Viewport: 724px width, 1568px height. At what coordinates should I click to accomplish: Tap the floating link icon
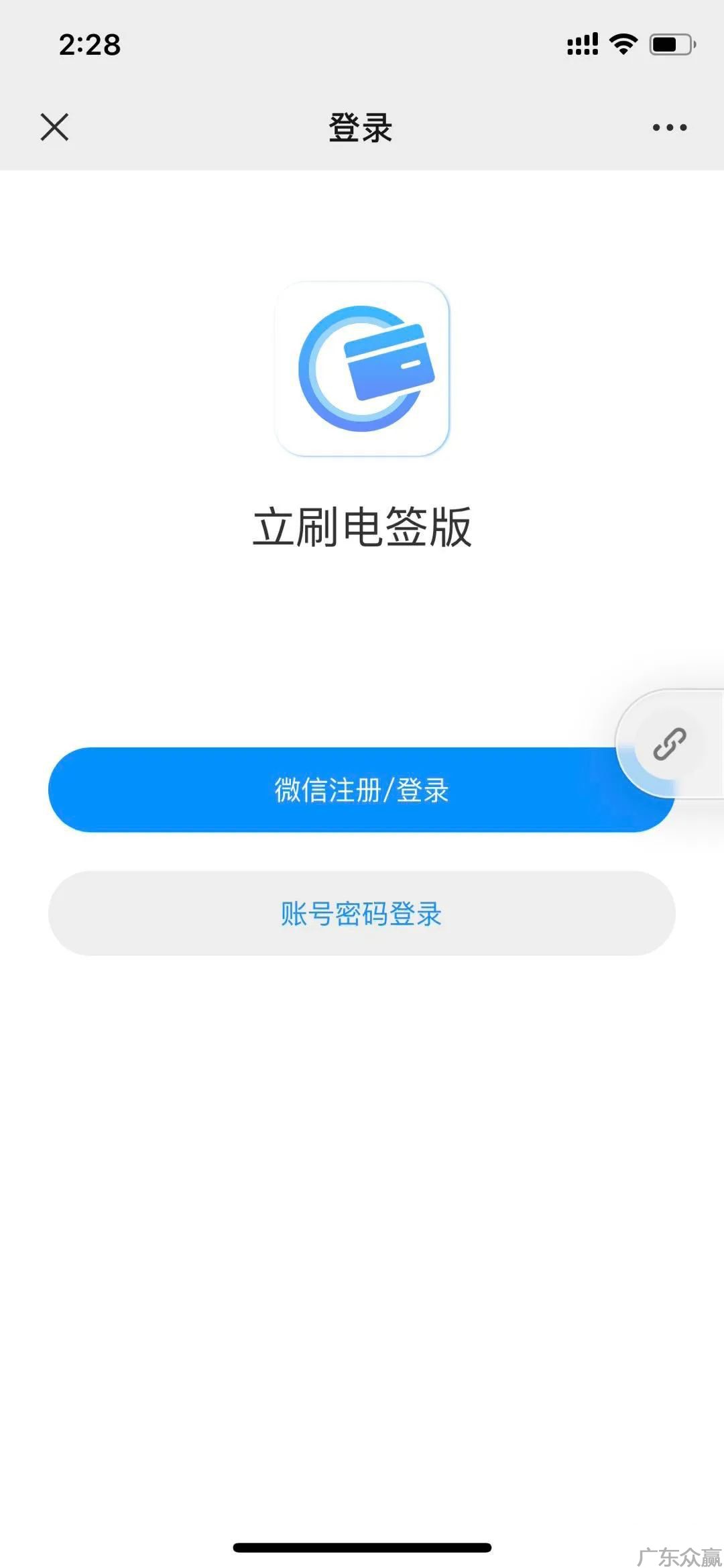(670, 744)
